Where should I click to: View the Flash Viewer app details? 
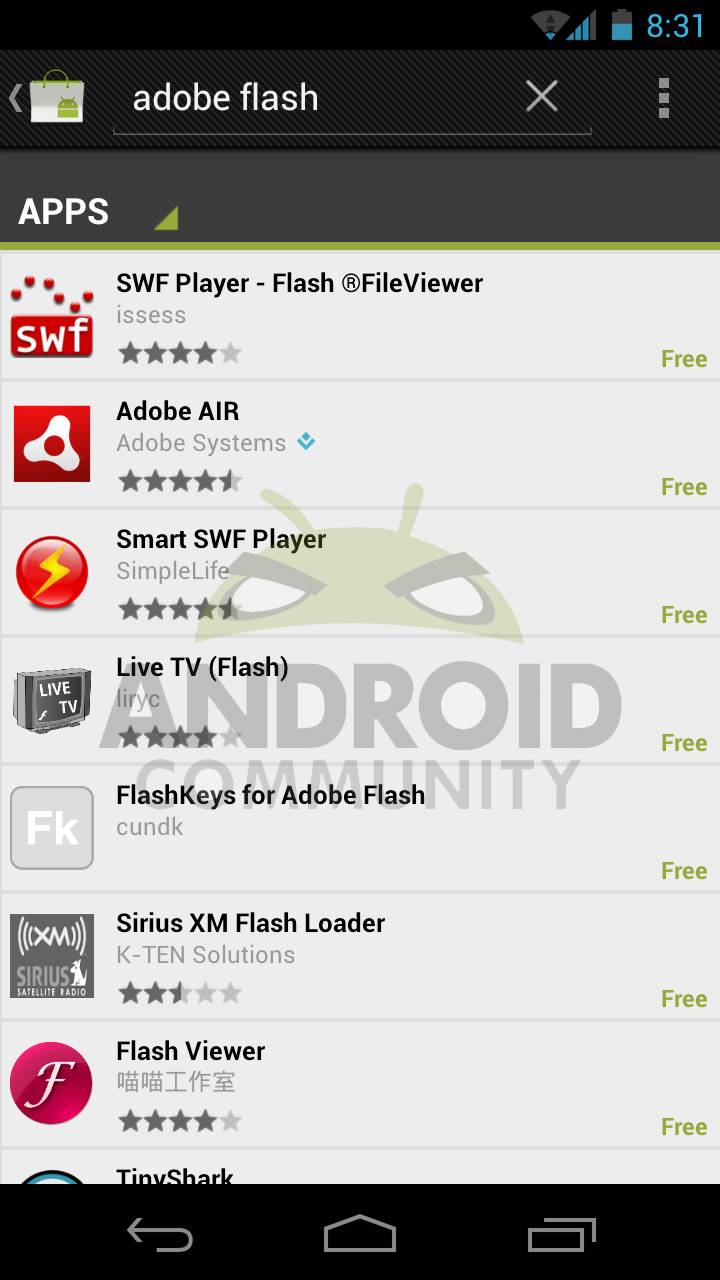[x=360, y=1085]
